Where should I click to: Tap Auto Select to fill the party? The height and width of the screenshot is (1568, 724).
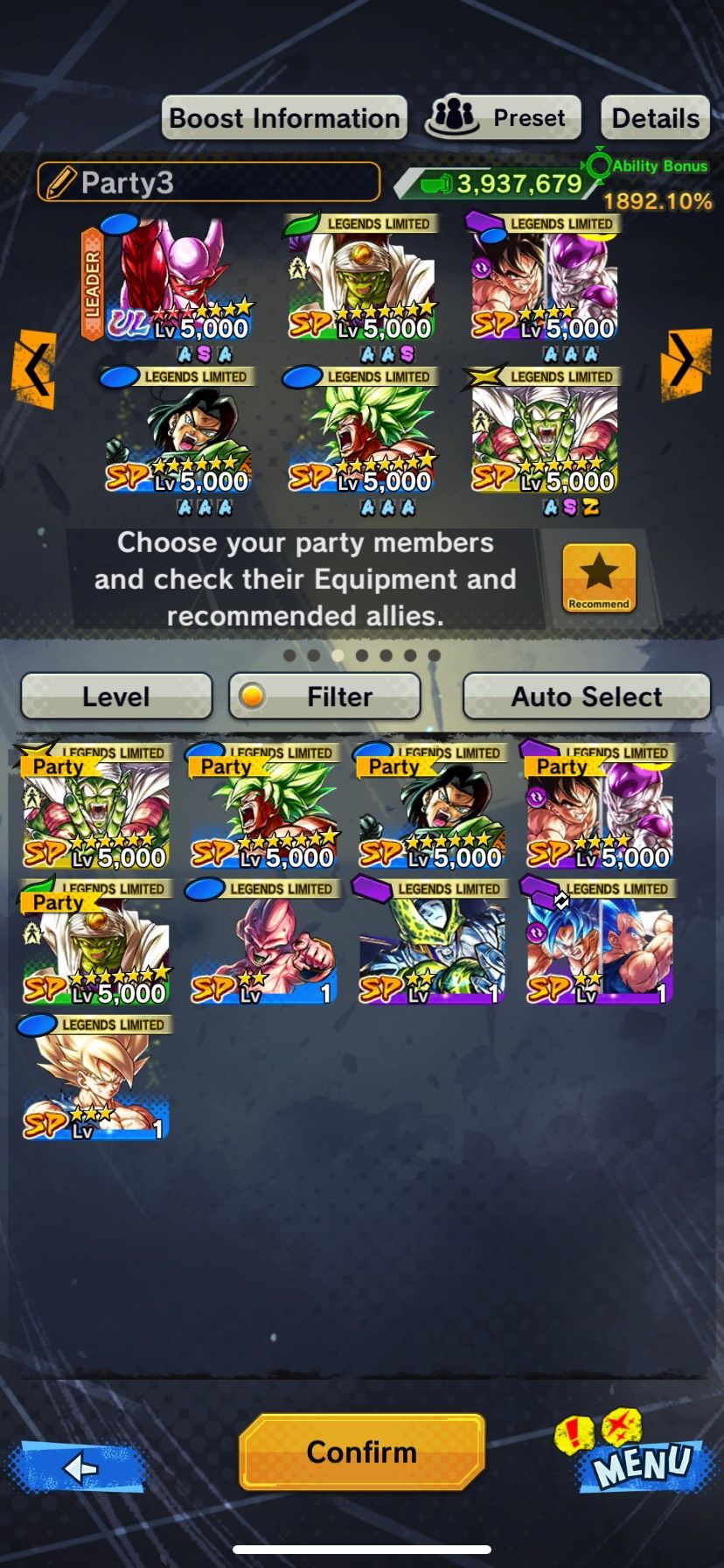point(586,696)
